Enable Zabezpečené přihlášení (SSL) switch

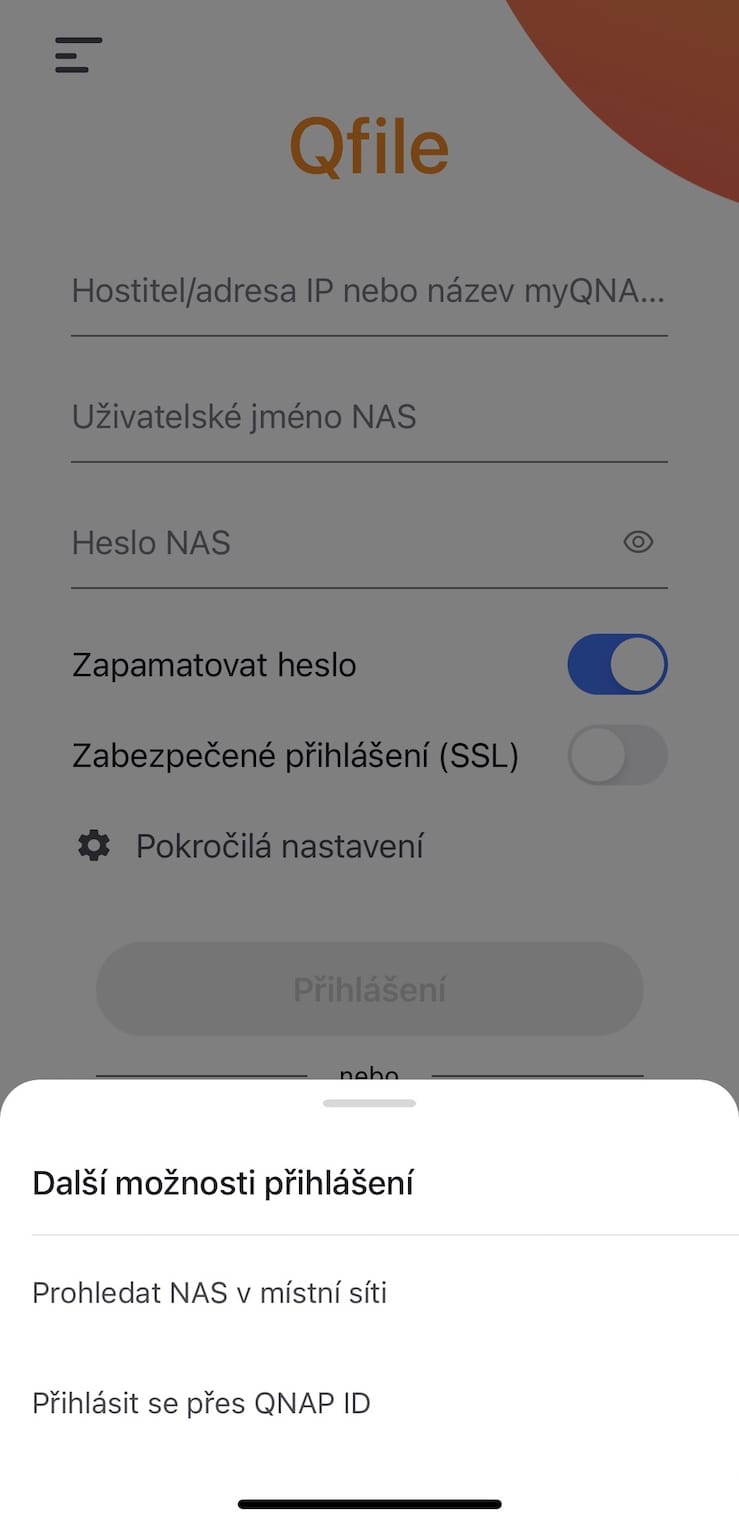[x=617, y=755]
